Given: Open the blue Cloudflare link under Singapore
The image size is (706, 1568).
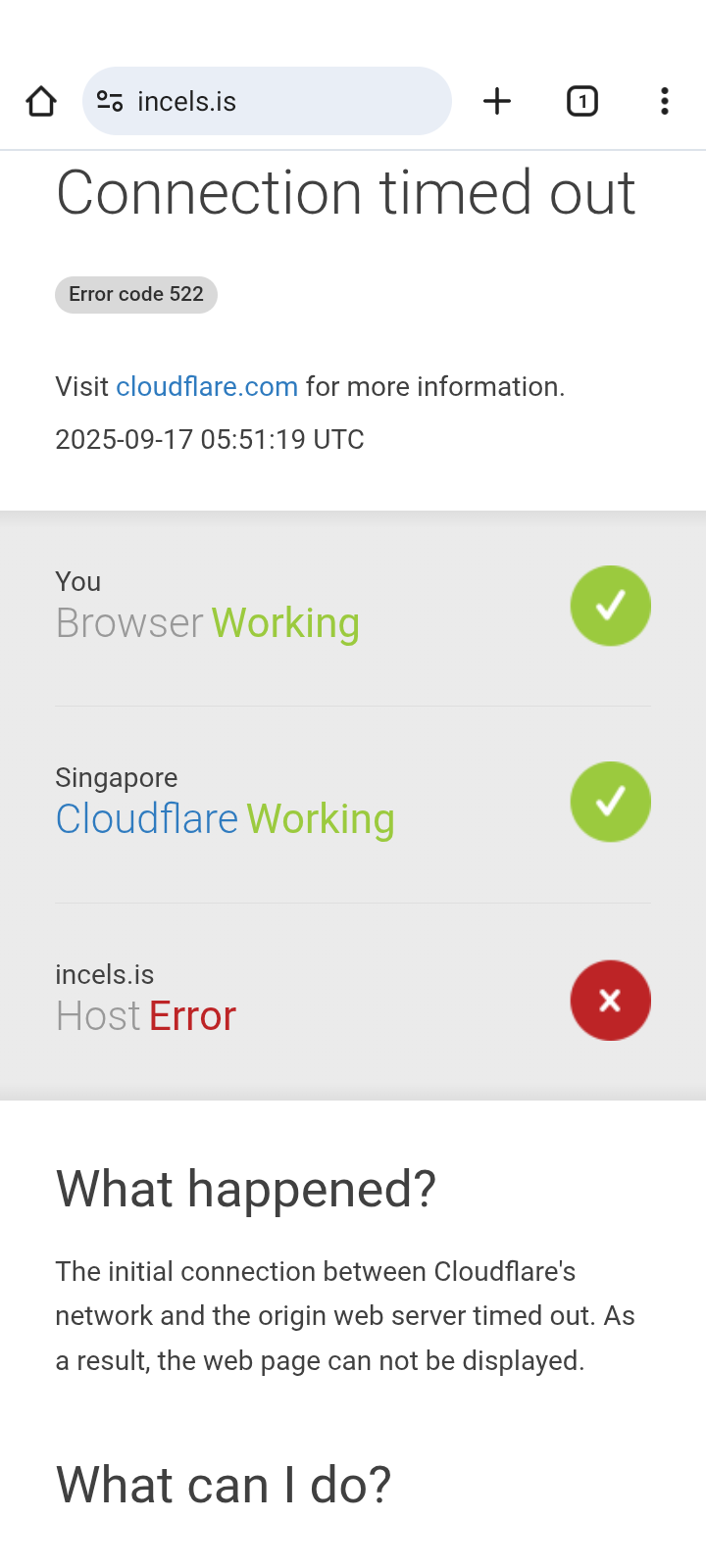Looking at the screenshot, I should pyautogui.click(x=147, y=818).
